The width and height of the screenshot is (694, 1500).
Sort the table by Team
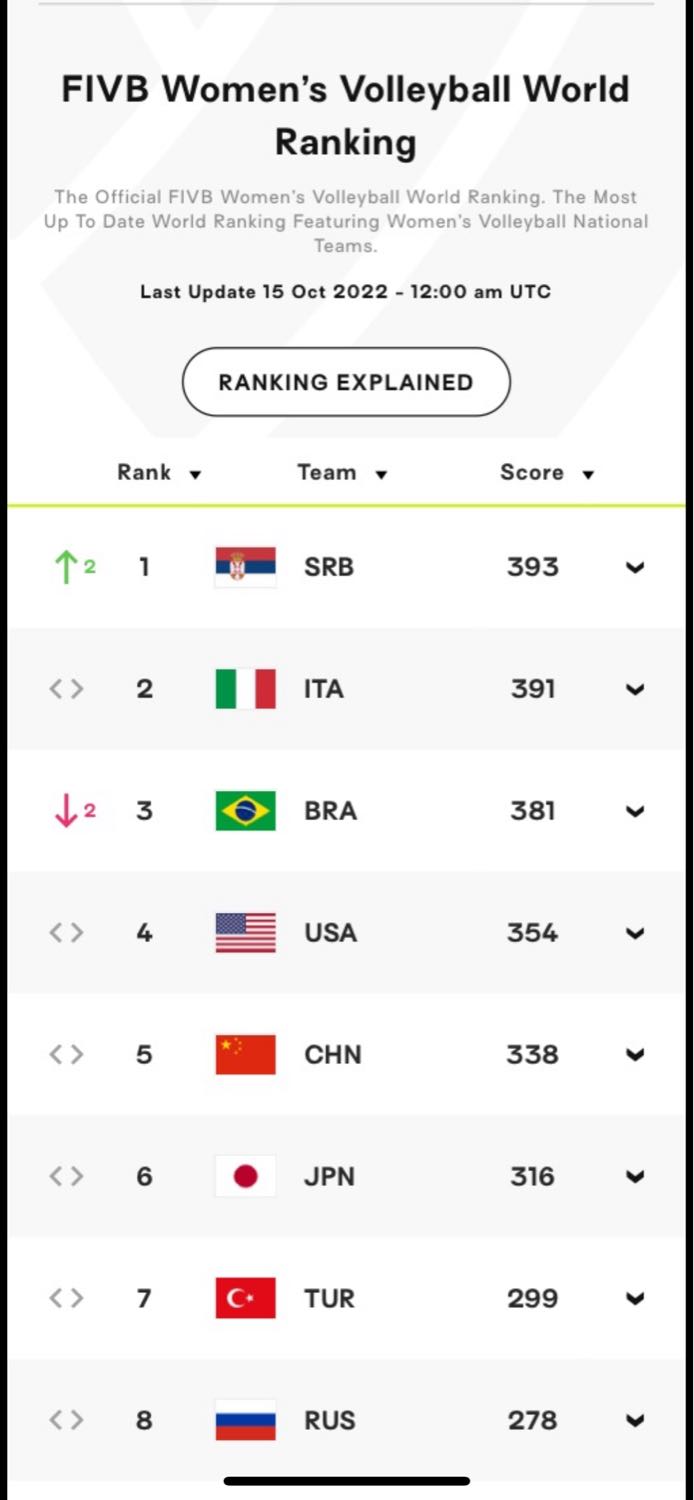[x=342, y=473]
